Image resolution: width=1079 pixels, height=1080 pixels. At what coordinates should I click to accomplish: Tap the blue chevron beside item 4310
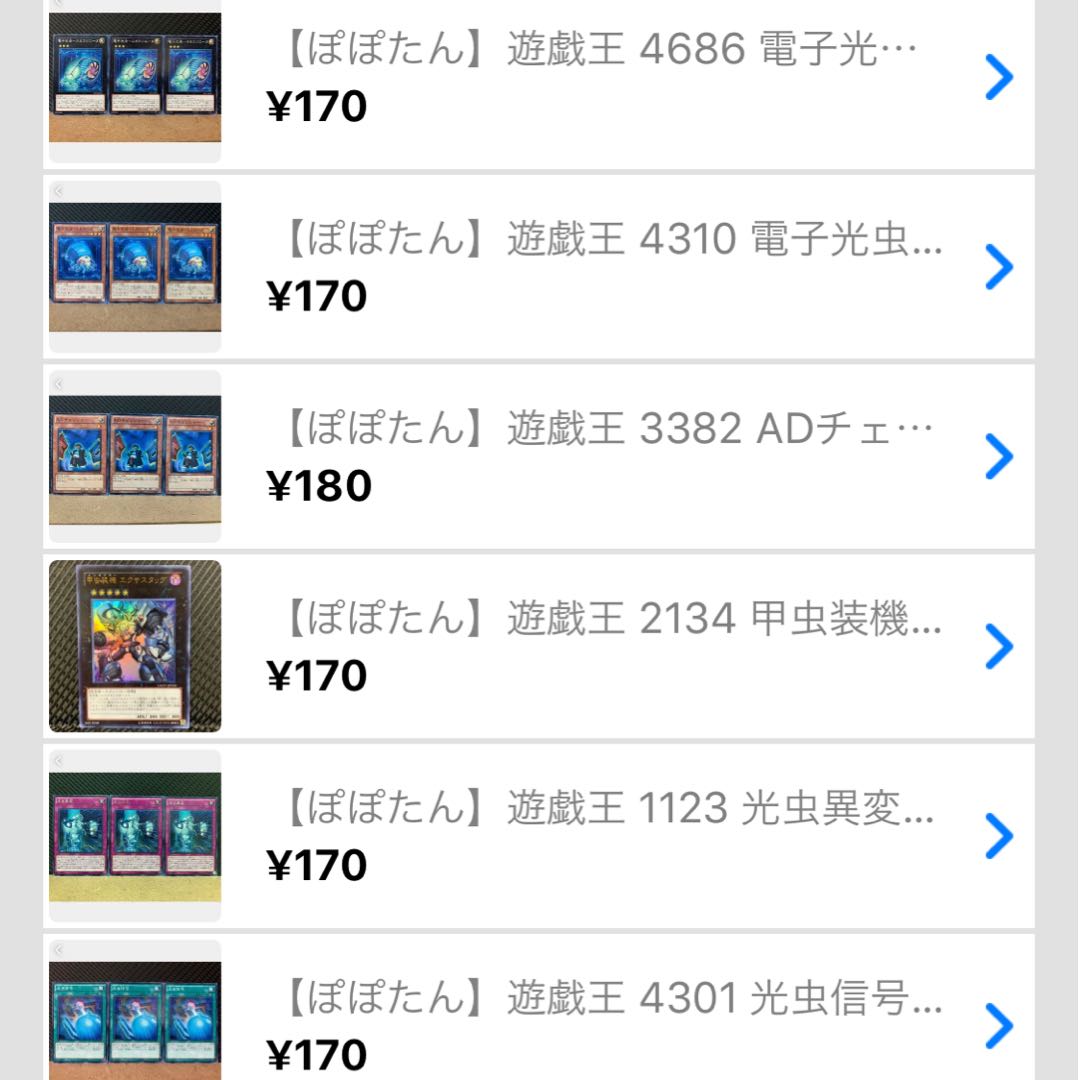coord(996,266)
